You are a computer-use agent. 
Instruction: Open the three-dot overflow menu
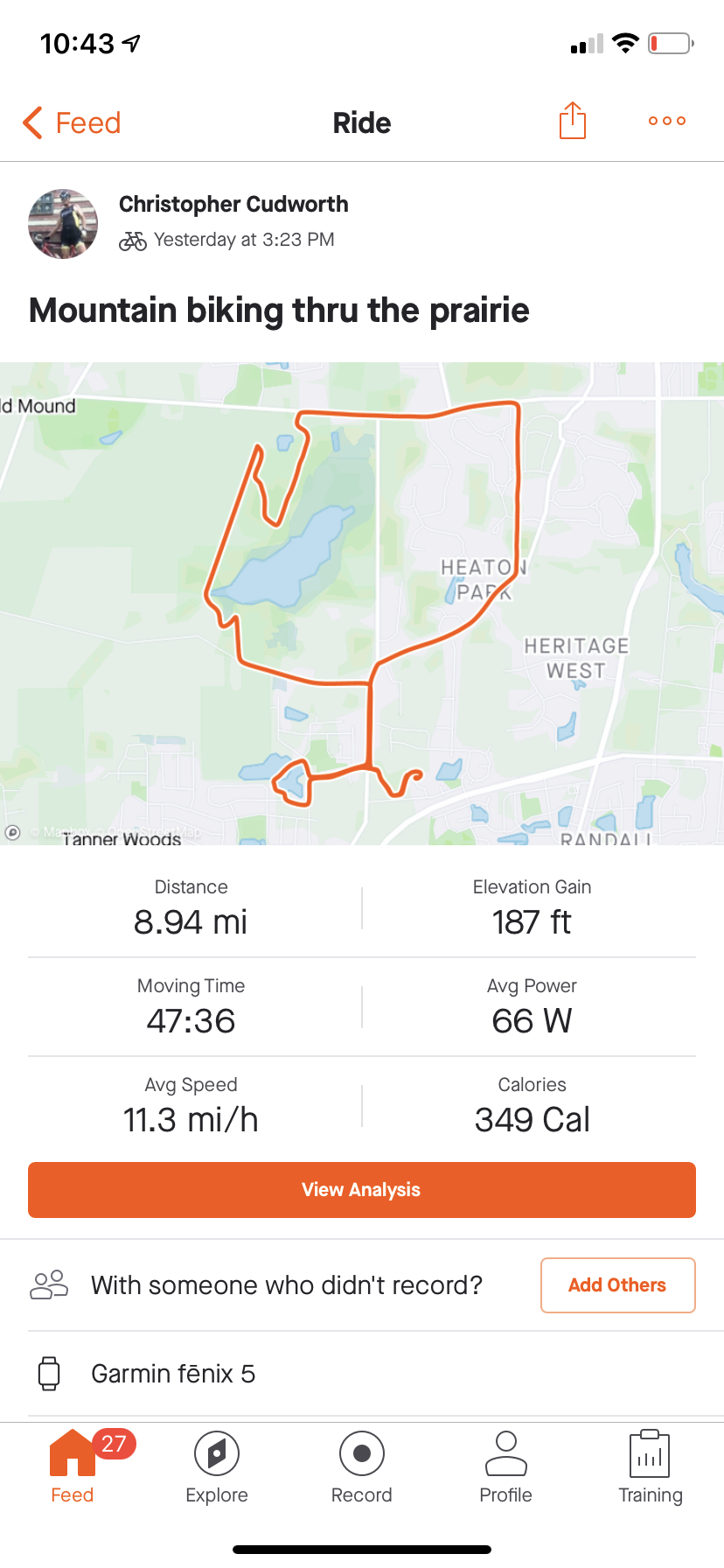[x=666, y=121]
